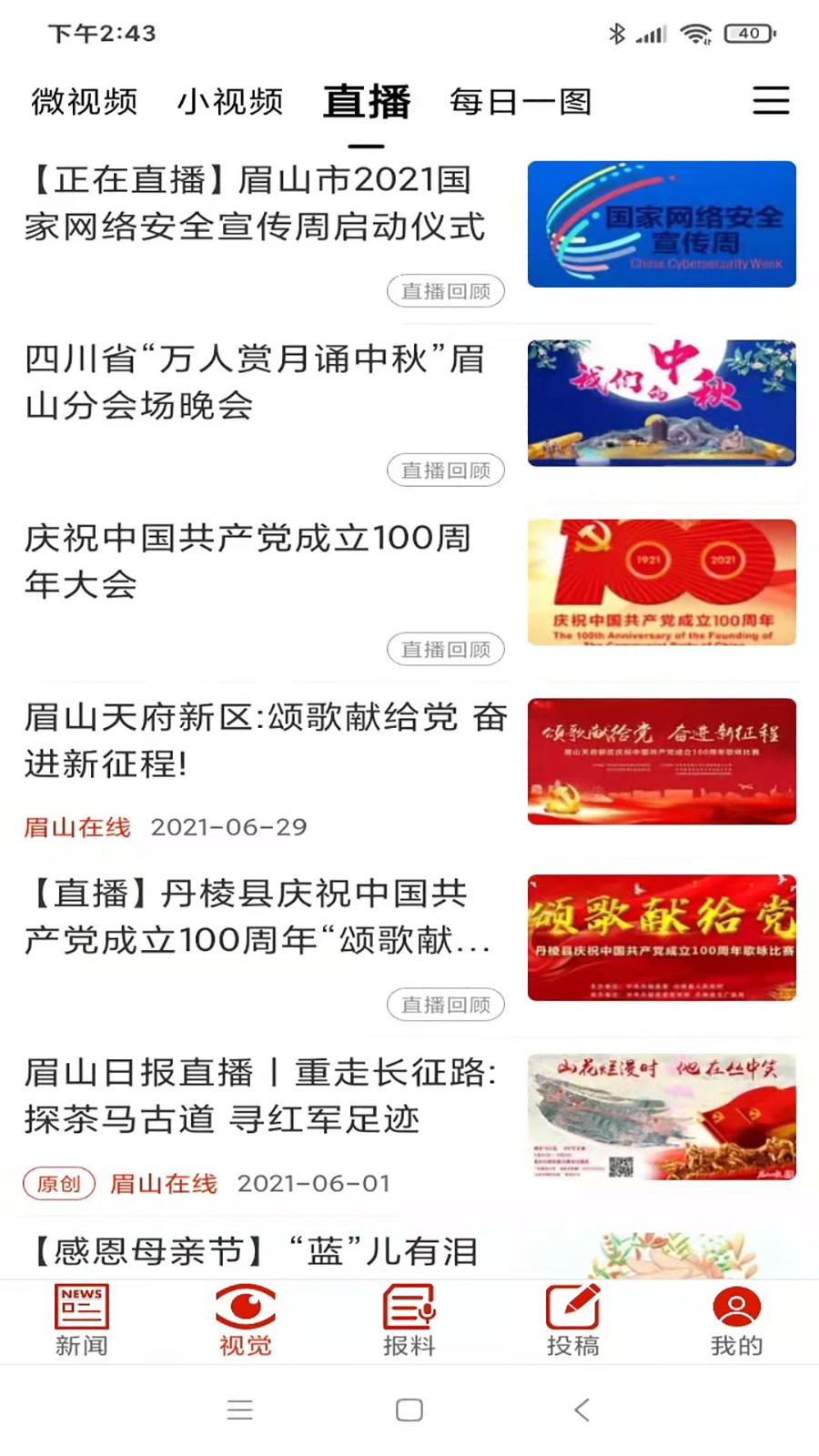Tap the system back button
The image size is (819, 1456).
pyautogui.click(x=582, y=1410)
